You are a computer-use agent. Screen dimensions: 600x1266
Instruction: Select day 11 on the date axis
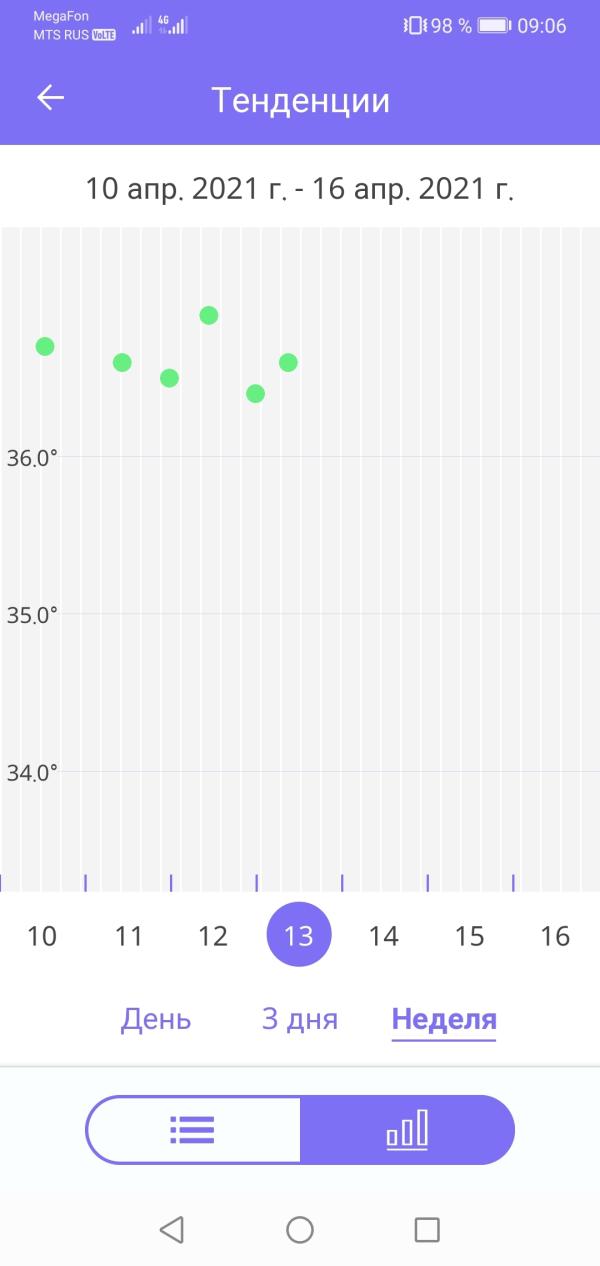click(128, 936)
